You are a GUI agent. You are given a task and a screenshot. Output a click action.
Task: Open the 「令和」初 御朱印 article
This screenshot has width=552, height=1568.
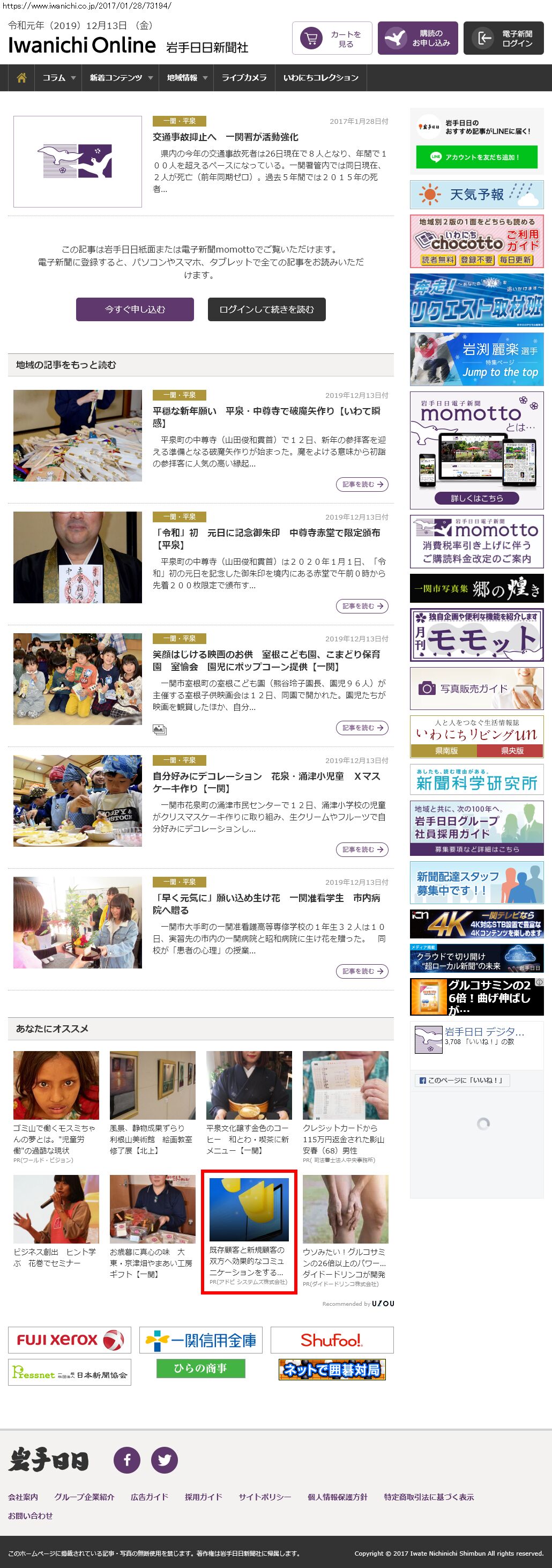pos(266,538)
